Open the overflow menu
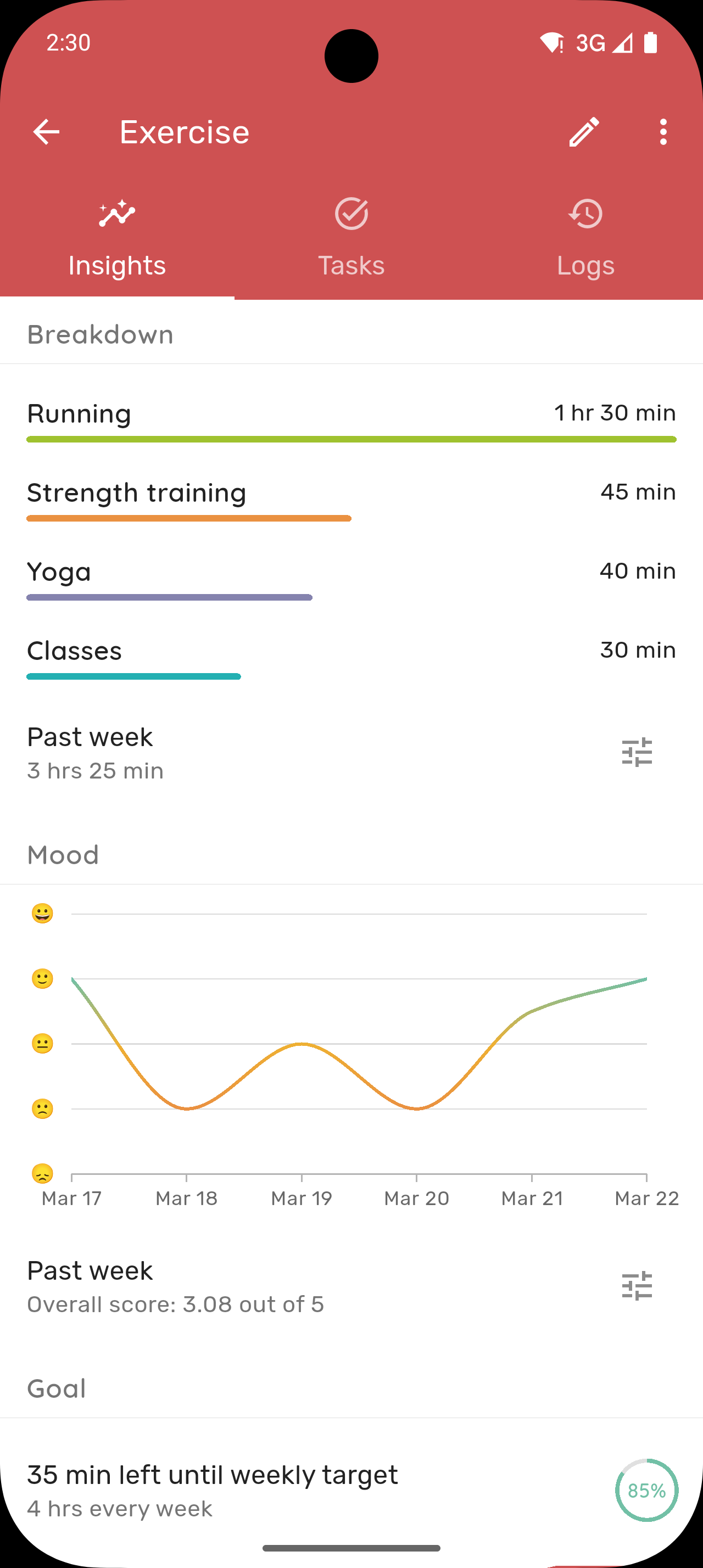The width and height of the screenshot is (703, 1568). (x=663, y=131)
